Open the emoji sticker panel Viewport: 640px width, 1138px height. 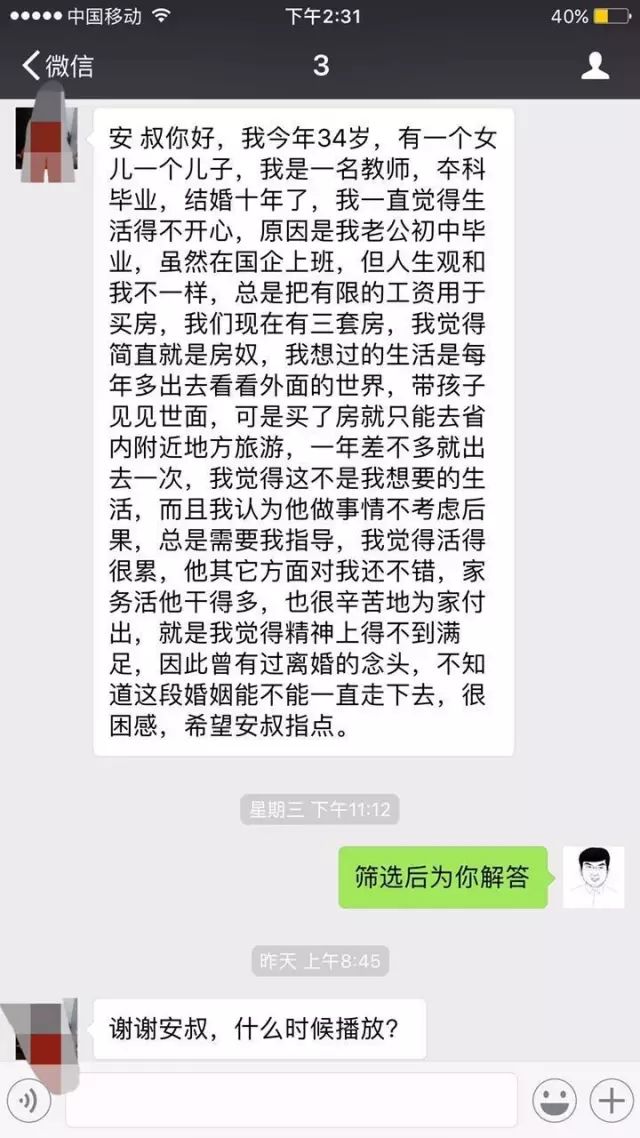553,1101
